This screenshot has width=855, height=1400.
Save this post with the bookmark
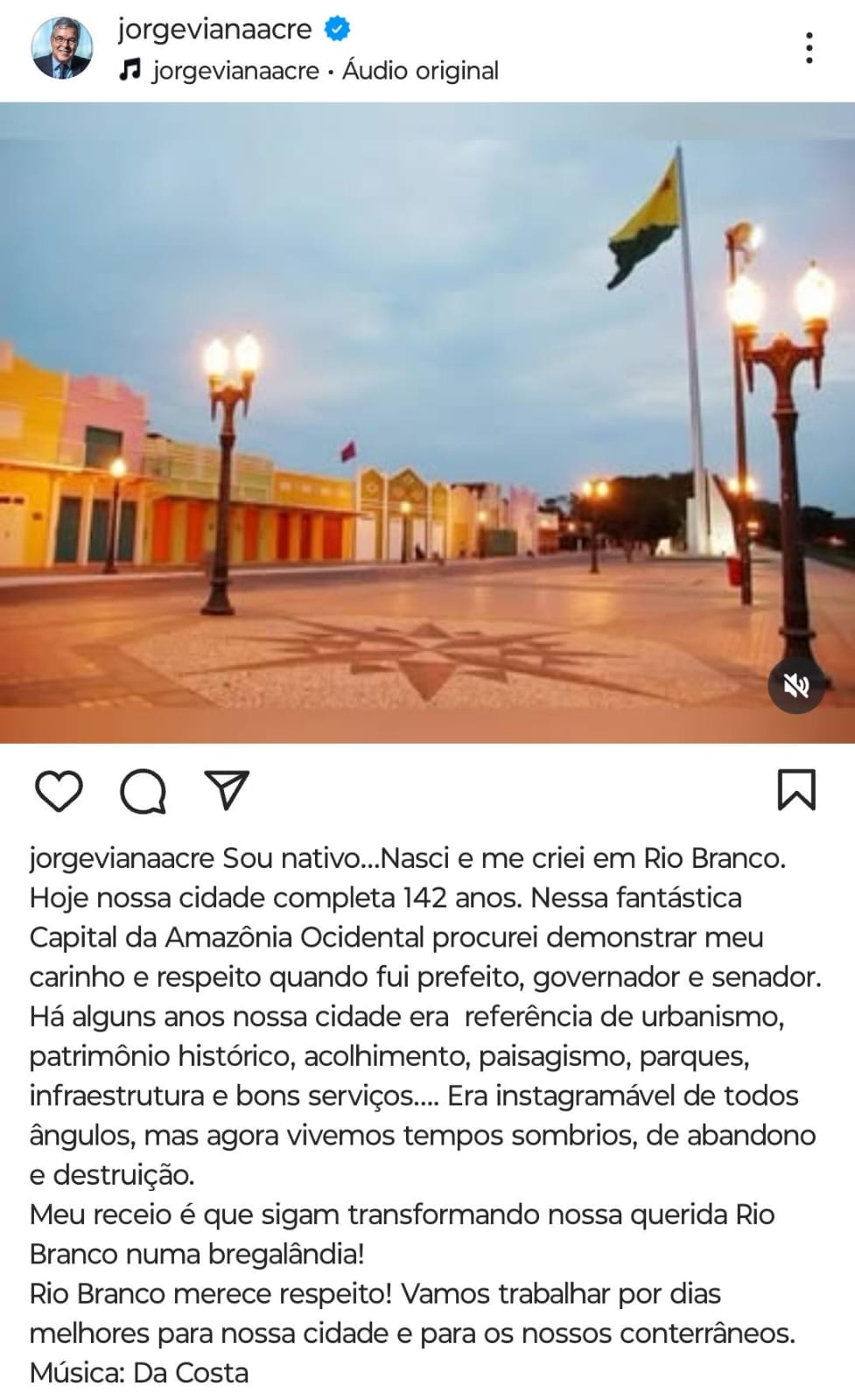(x=796, y=790)
